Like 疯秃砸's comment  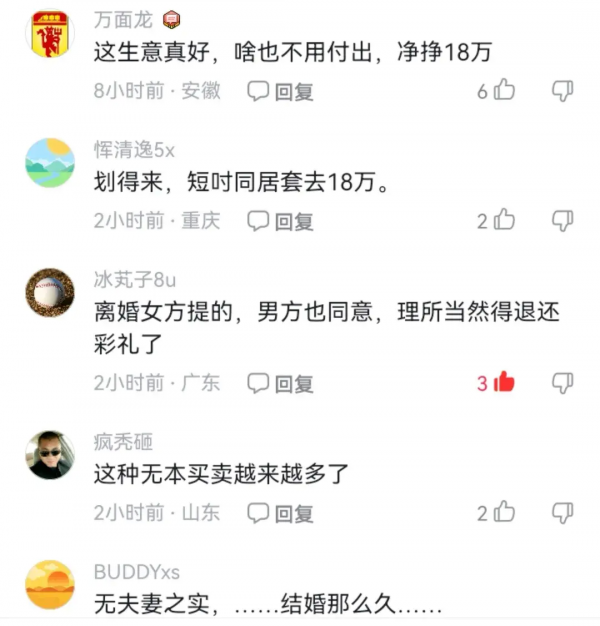(504, 512)
